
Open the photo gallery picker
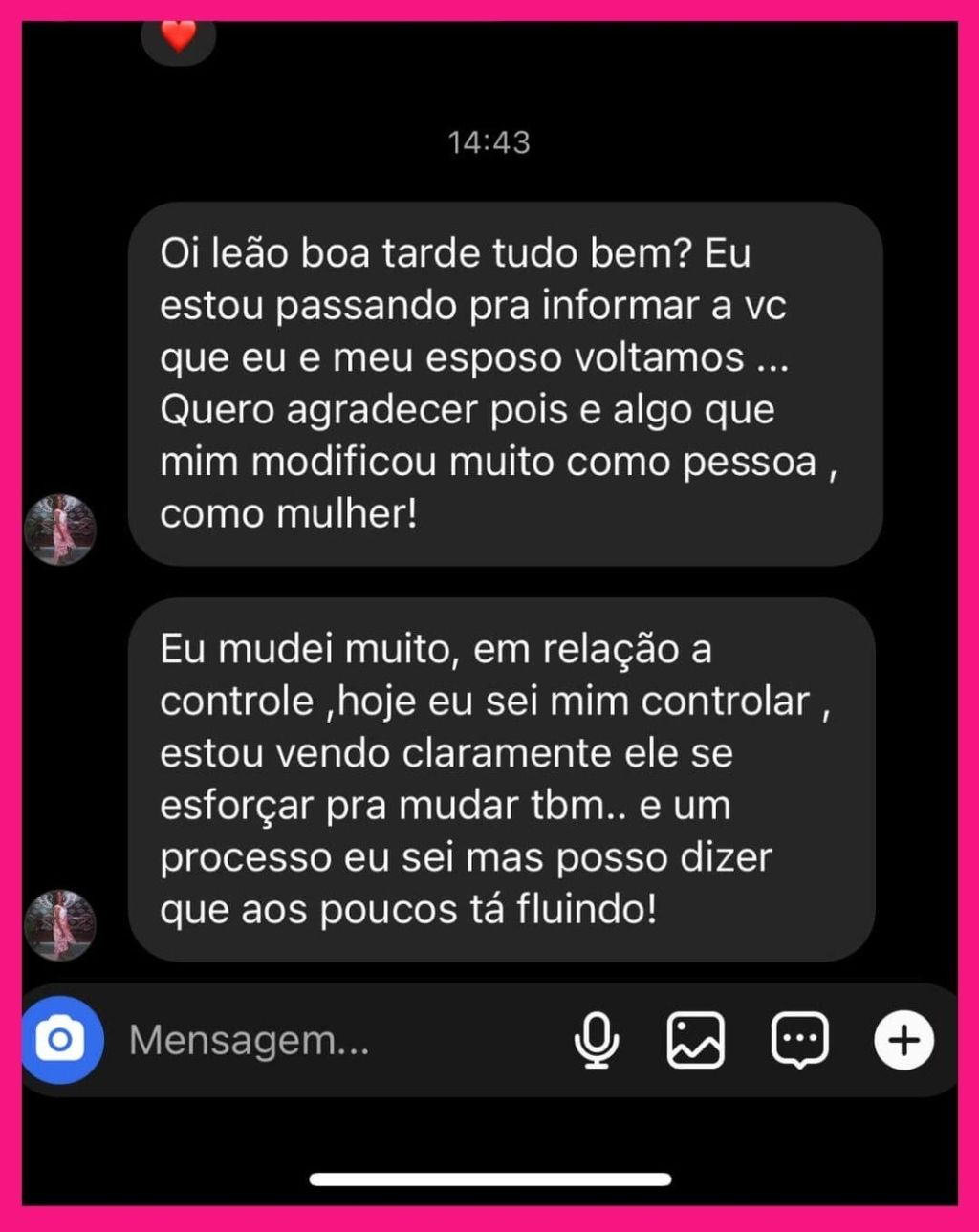(x=695, y=1040)
